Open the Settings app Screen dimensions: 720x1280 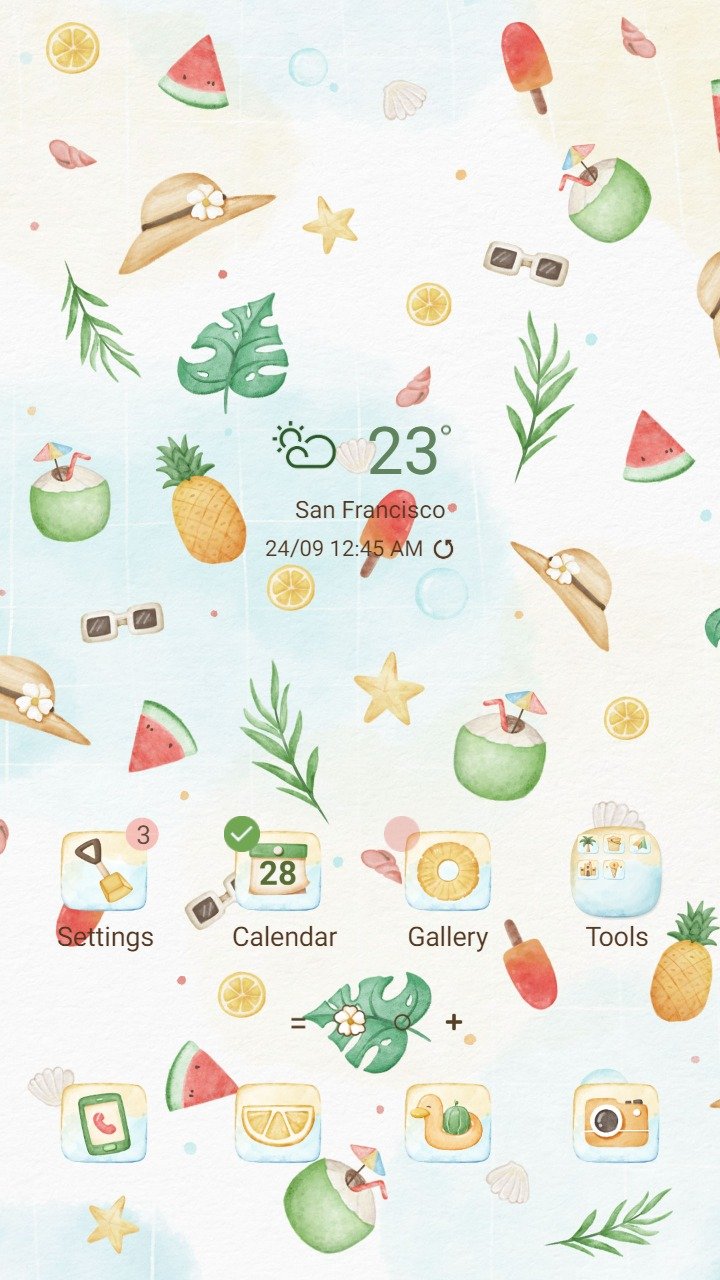coord(104,871)
